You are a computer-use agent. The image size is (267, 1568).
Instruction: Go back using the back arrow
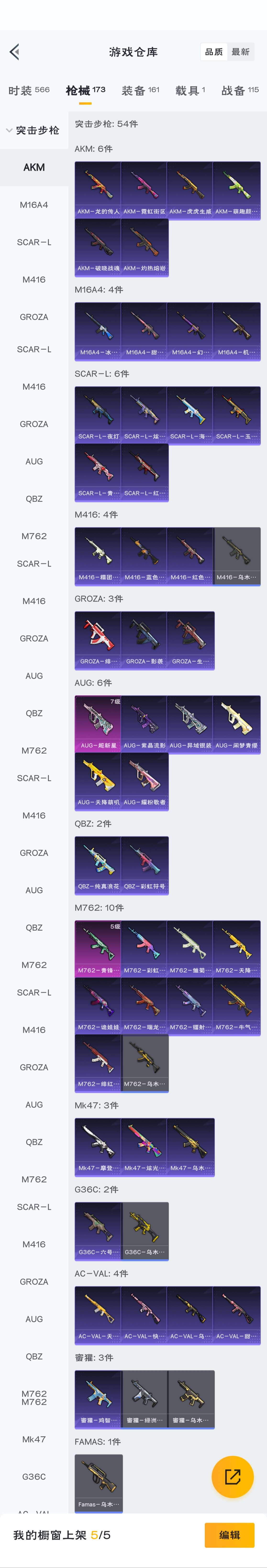tap(15, 52)
